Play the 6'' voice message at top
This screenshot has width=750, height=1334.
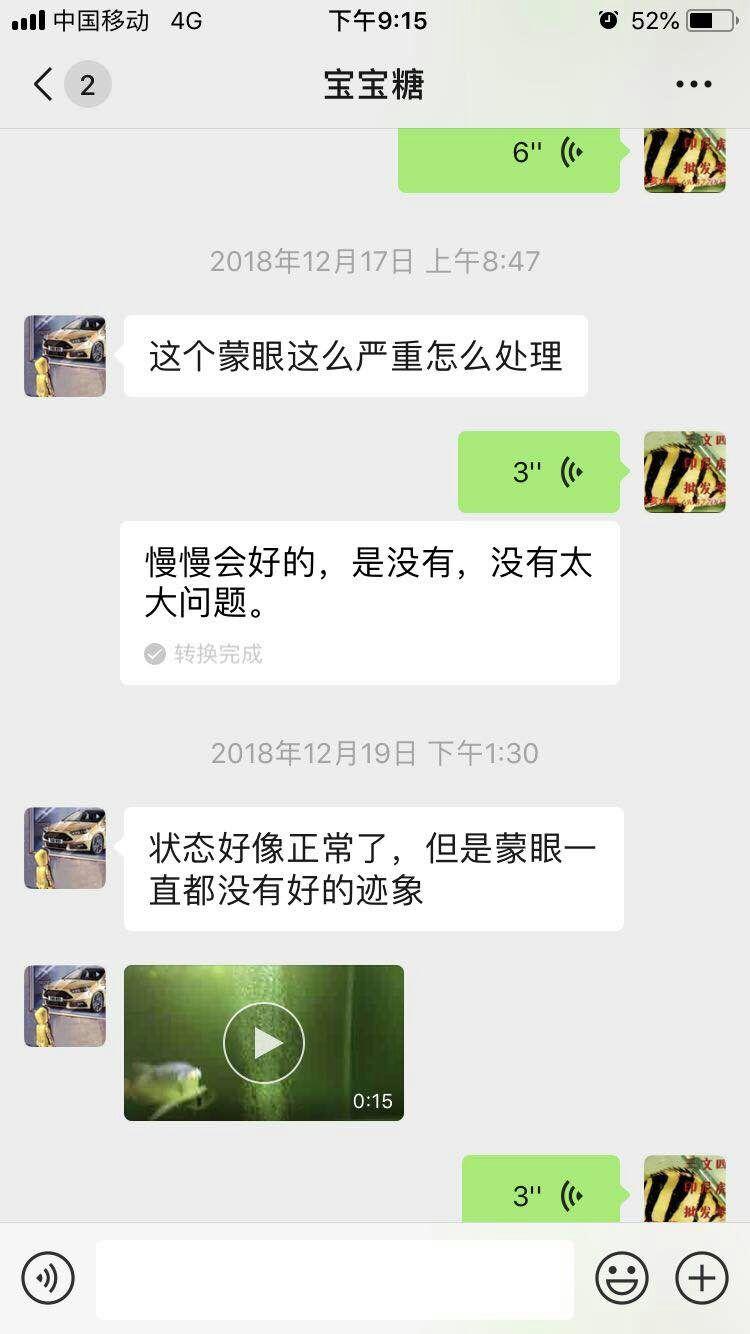pos(508,155)
